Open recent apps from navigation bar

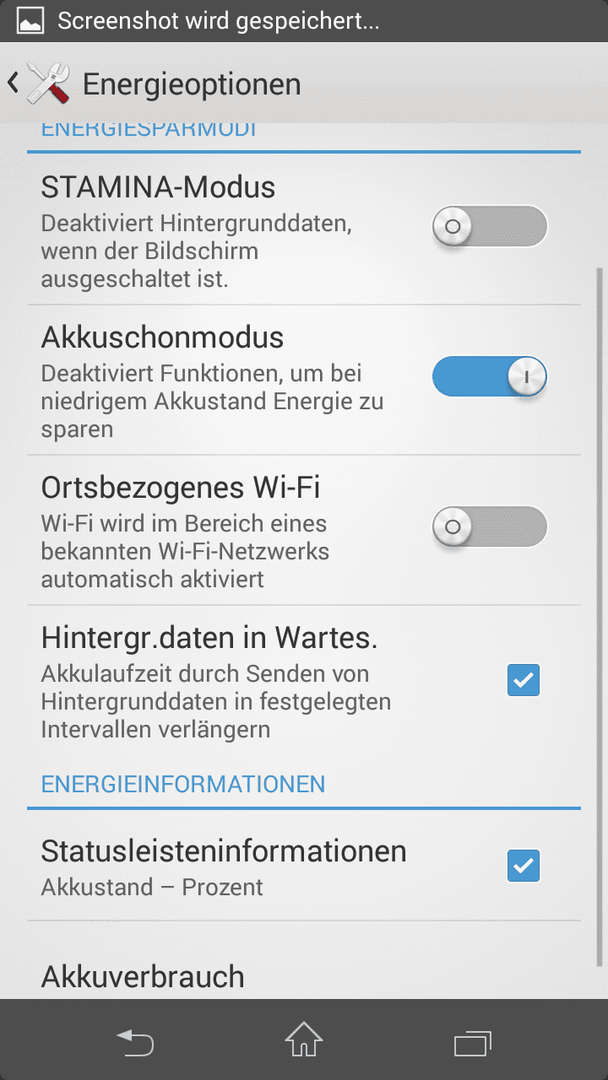473,1041
